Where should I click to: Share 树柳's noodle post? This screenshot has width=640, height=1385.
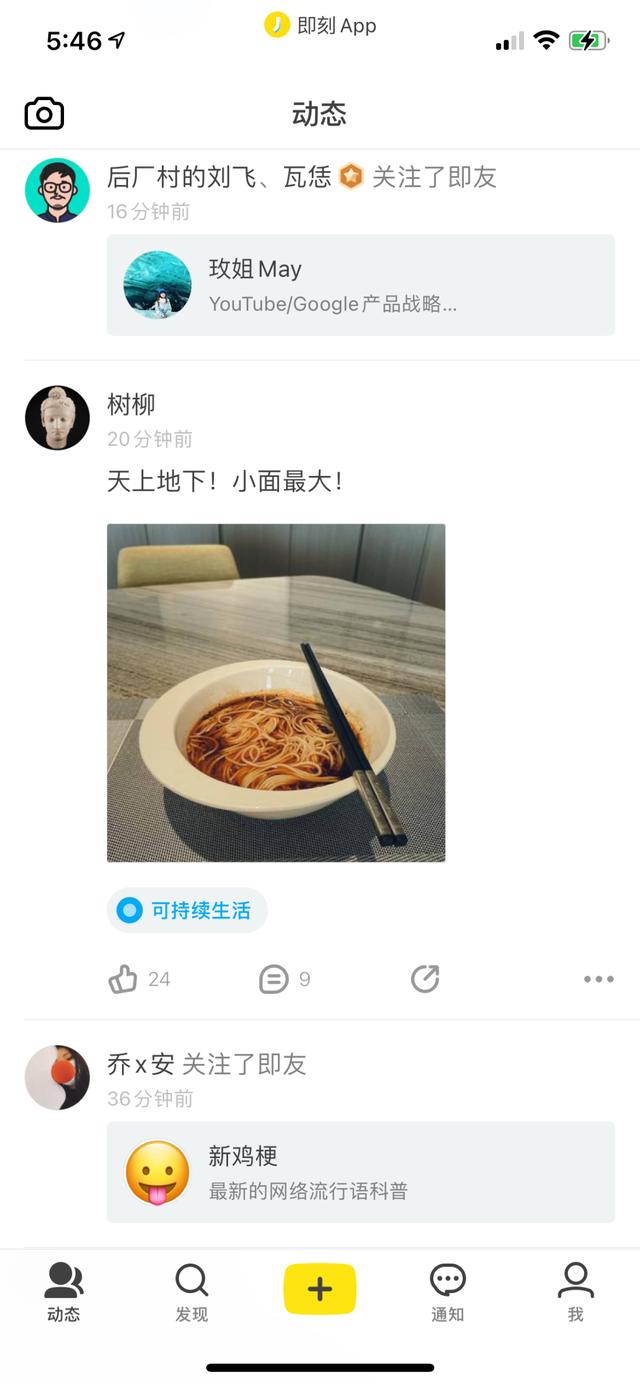pyautogui.click(x=425, y=979)
